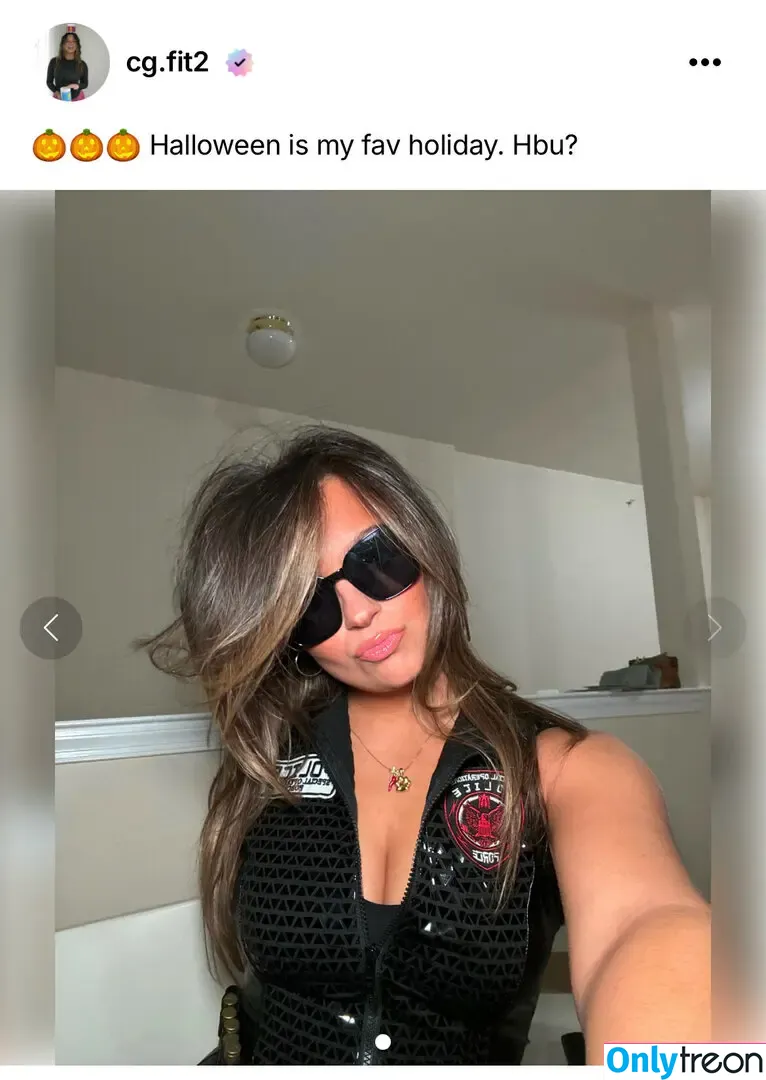Open cg.fit2's profile picture

73,62
